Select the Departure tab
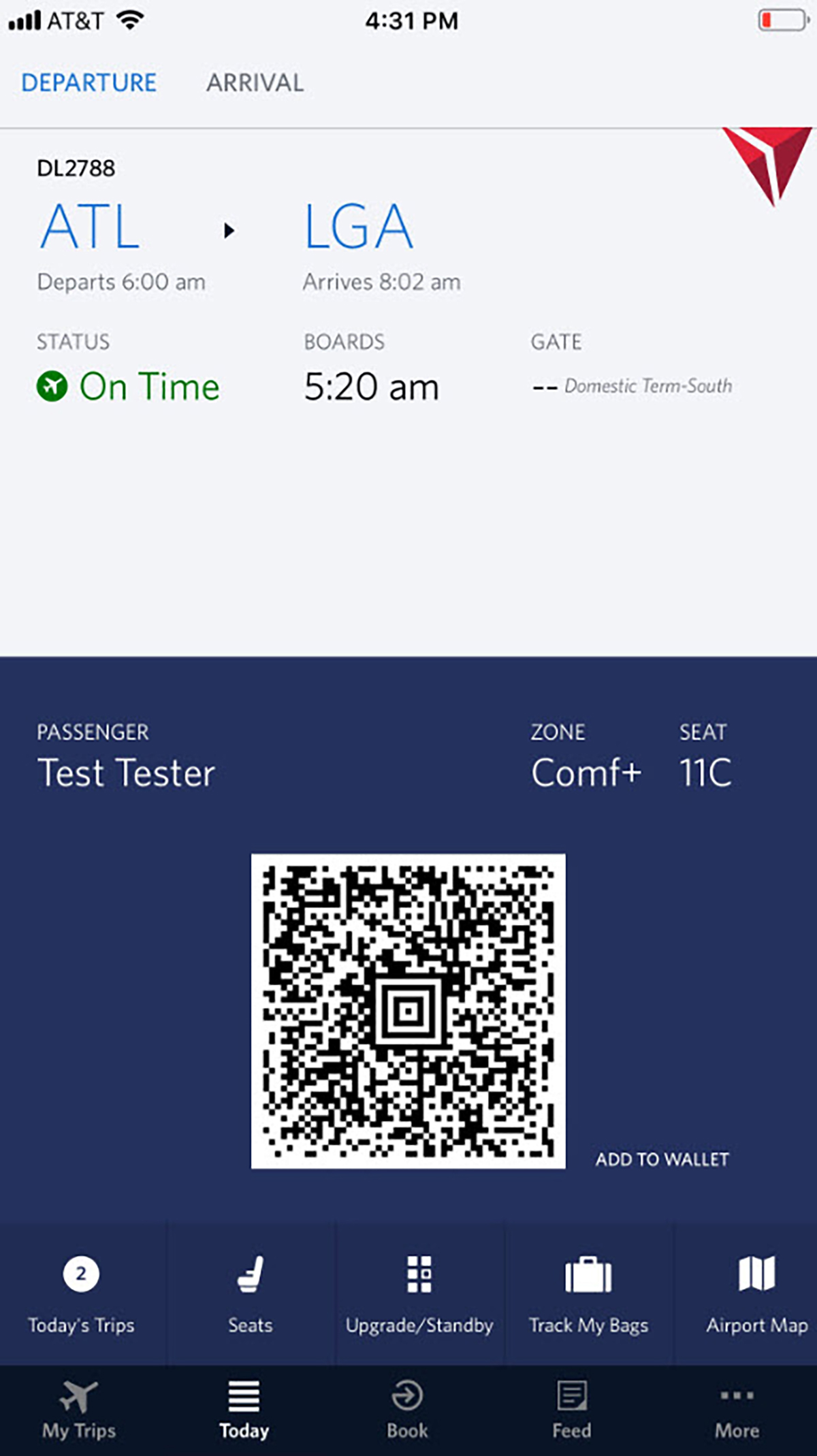Image resolution: width=817 pixels, height=1456 pixels. (x=89, y=83)
